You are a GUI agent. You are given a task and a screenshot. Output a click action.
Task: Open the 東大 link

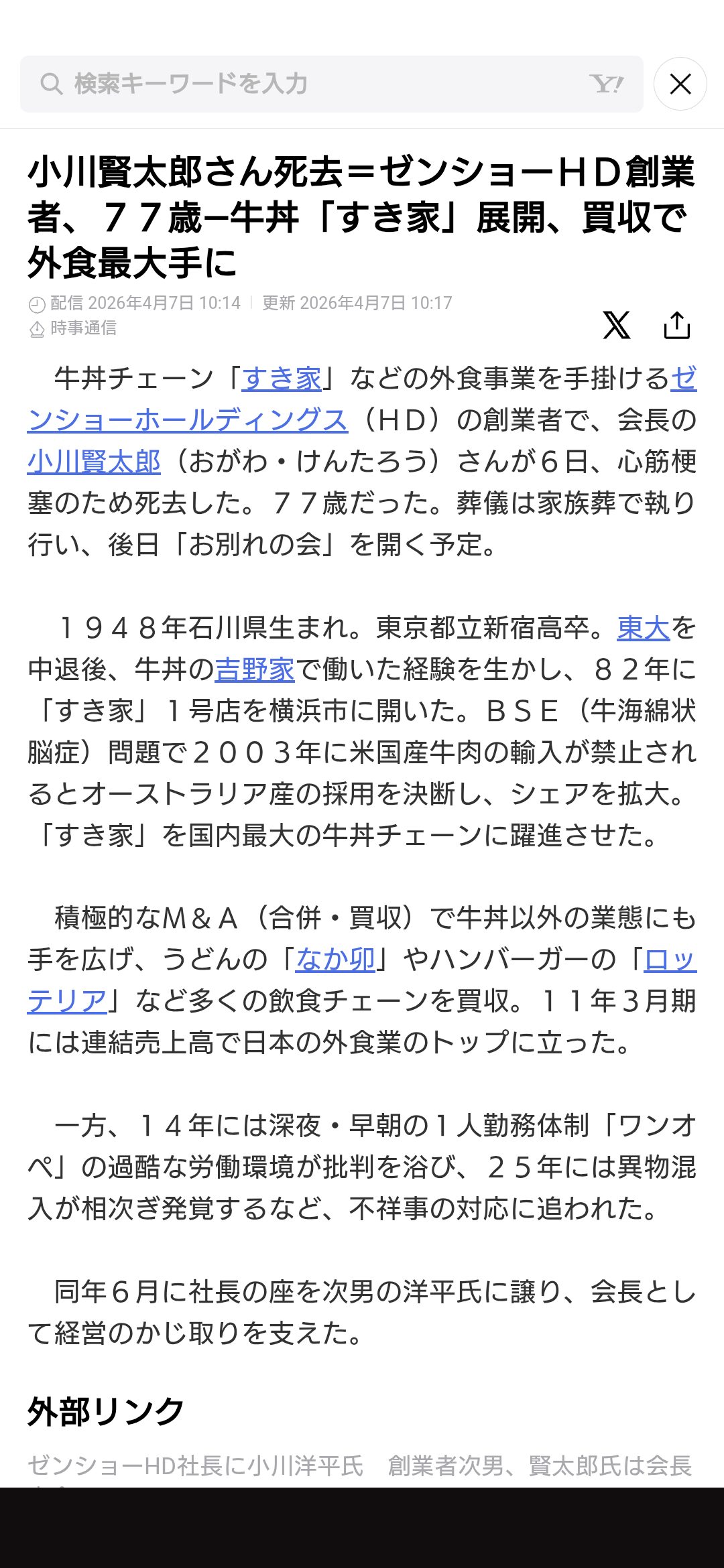[x=643, y=629]
